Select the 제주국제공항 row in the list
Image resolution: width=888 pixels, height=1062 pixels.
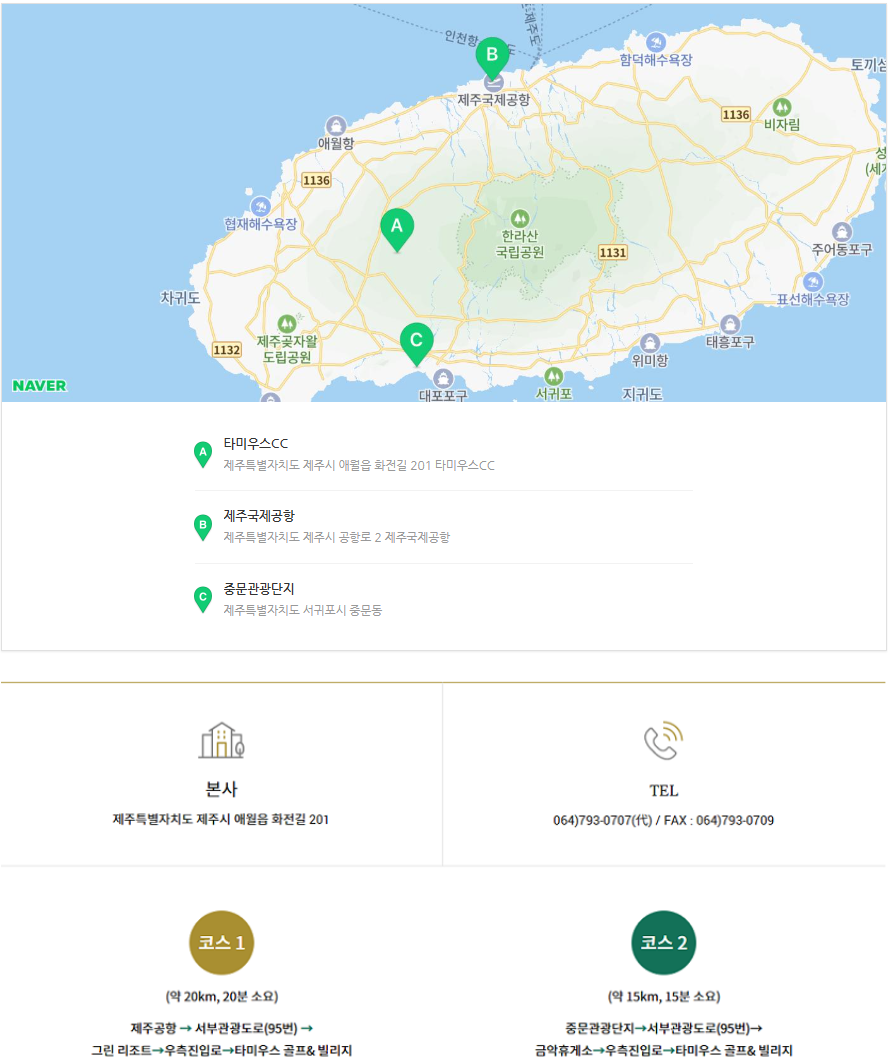(x=444, y=527)
